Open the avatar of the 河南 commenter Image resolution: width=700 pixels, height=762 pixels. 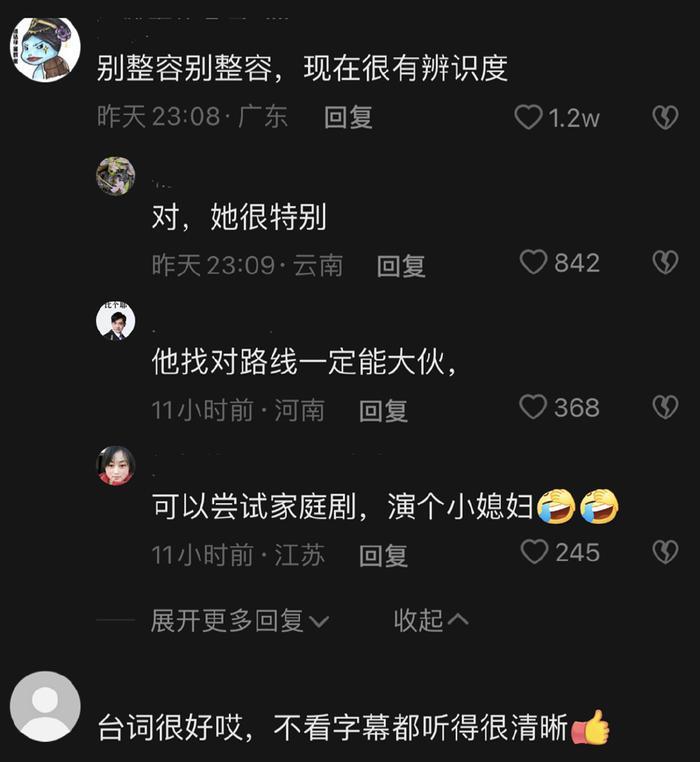pyautogui.click(x=115, y=320)
